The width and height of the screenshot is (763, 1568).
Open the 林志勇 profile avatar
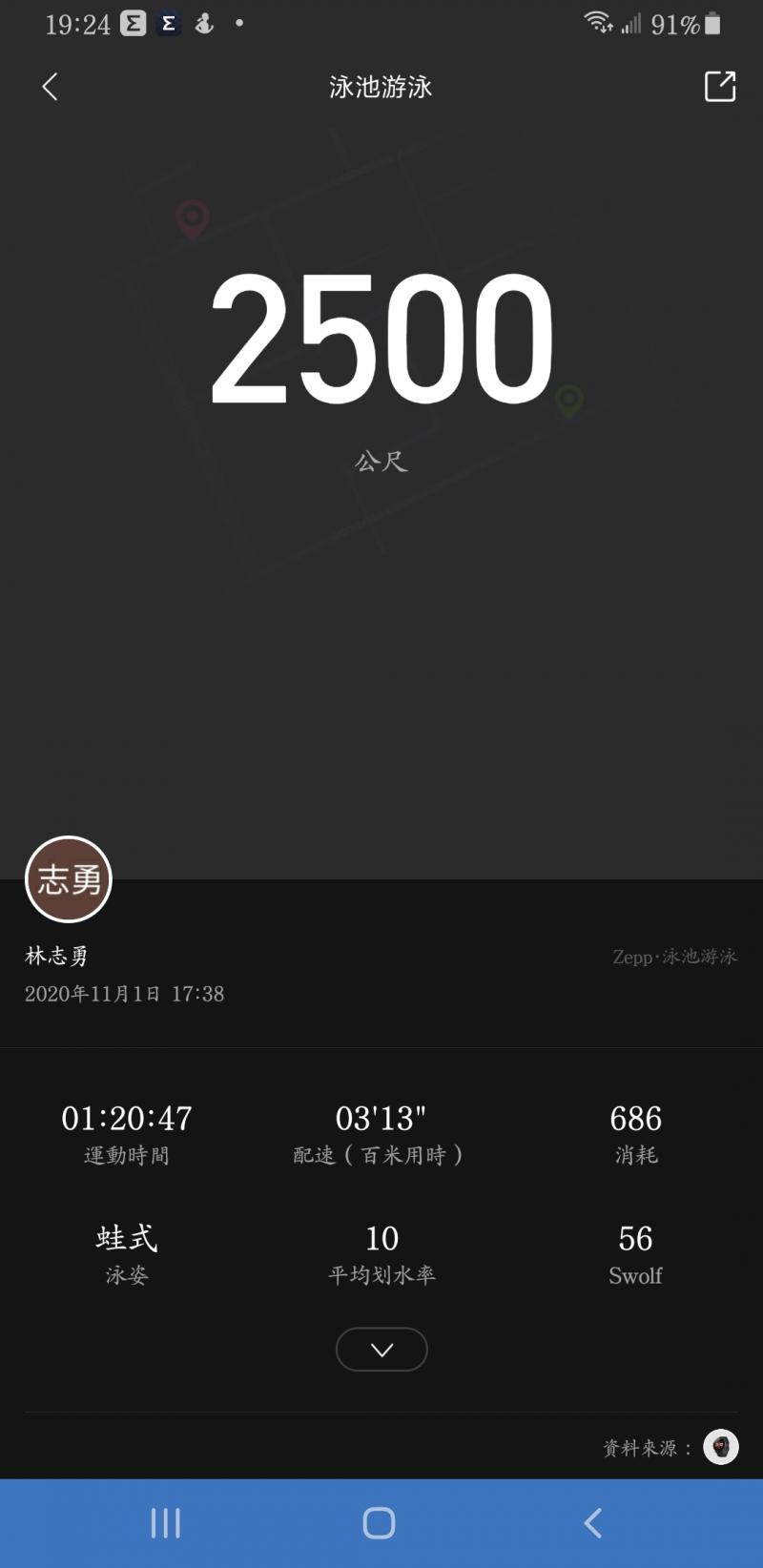point(69,879)
